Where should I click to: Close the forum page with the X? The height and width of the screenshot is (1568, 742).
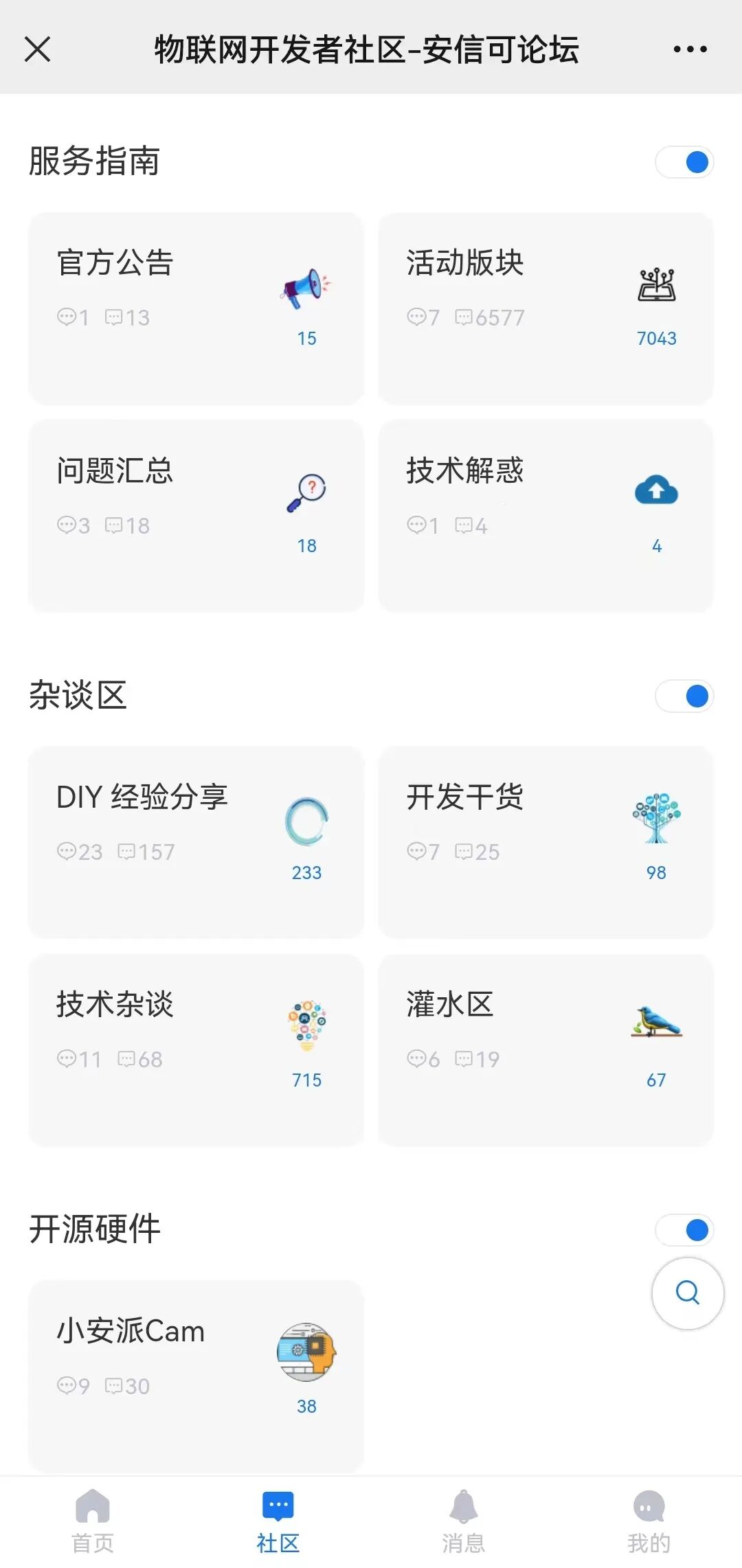click(38, 49)
